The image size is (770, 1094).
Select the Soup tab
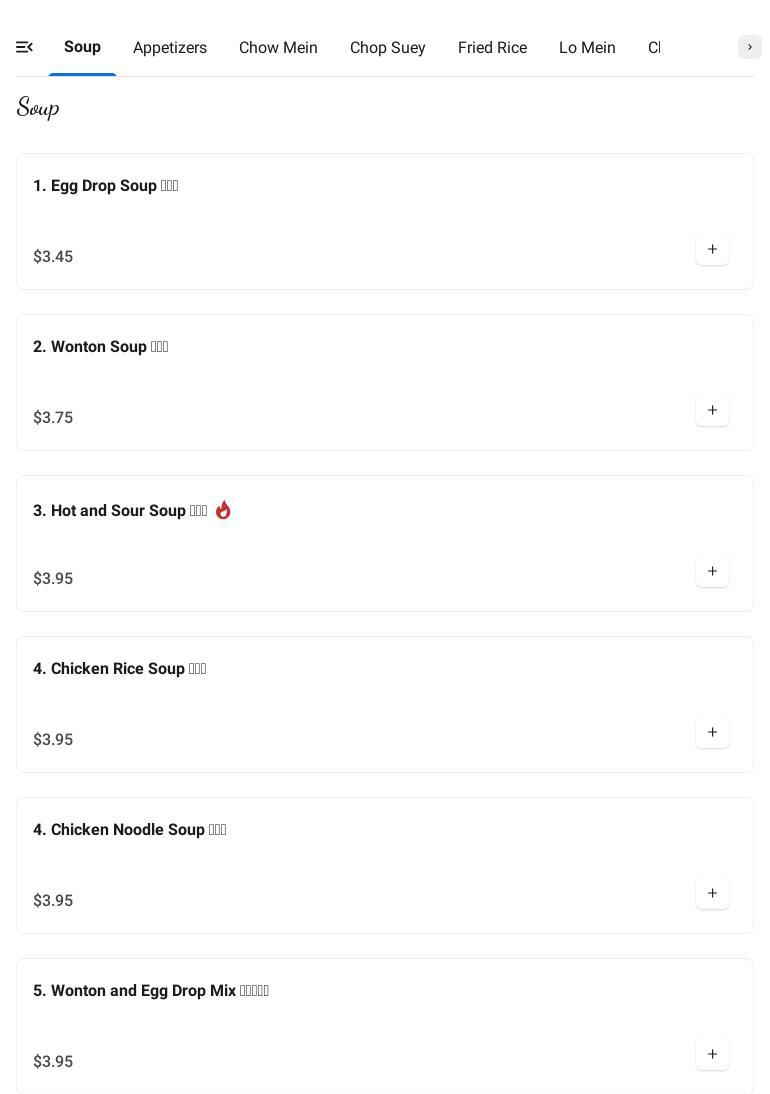[82, 47]
